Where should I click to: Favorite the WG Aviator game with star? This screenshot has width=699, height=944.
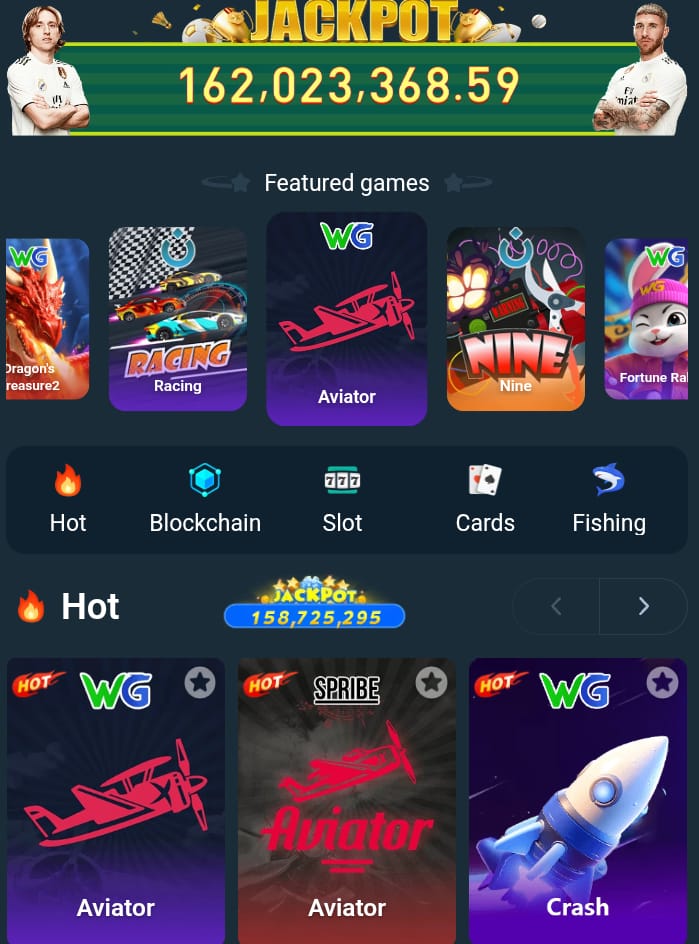click(x=200, y=683)
